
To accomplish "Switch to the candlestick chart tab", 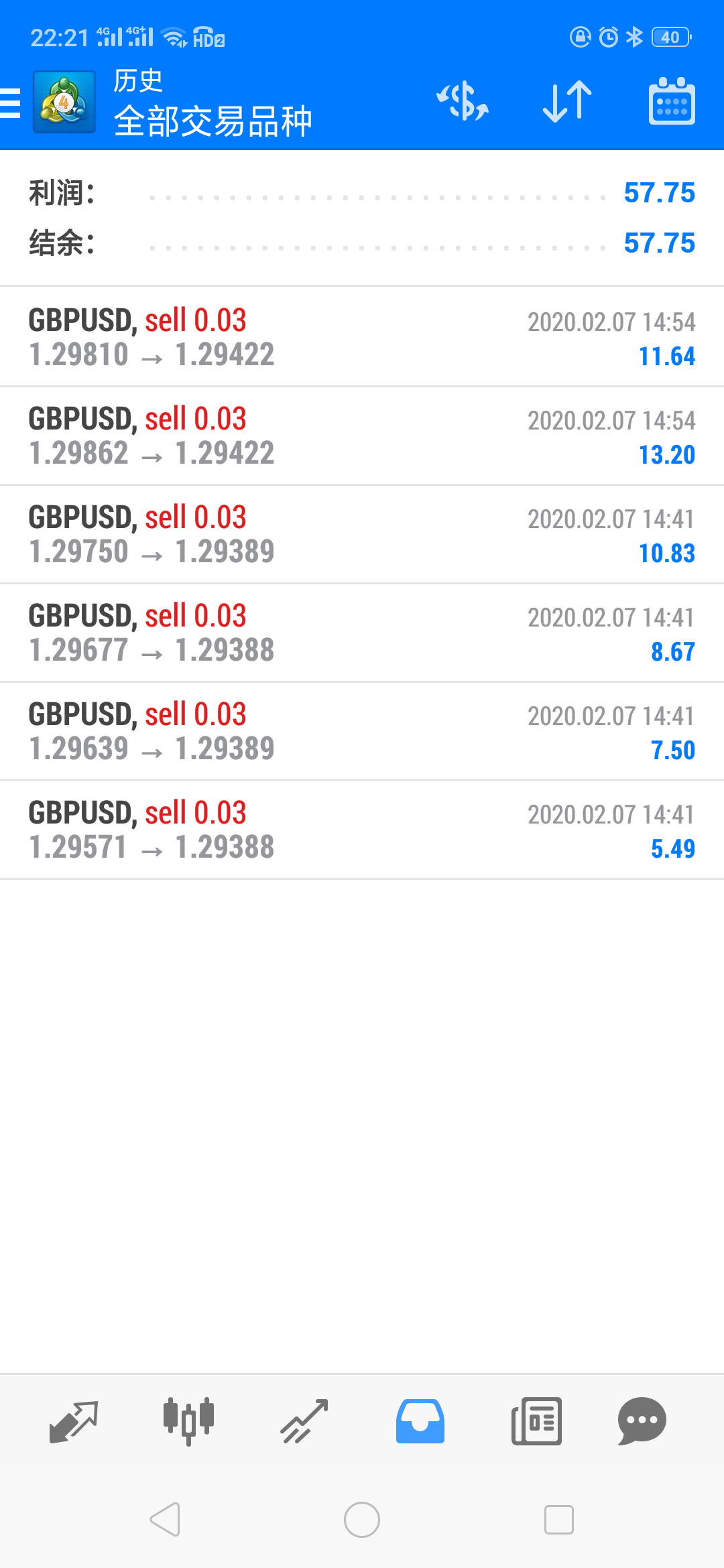I will (189, 1421).
